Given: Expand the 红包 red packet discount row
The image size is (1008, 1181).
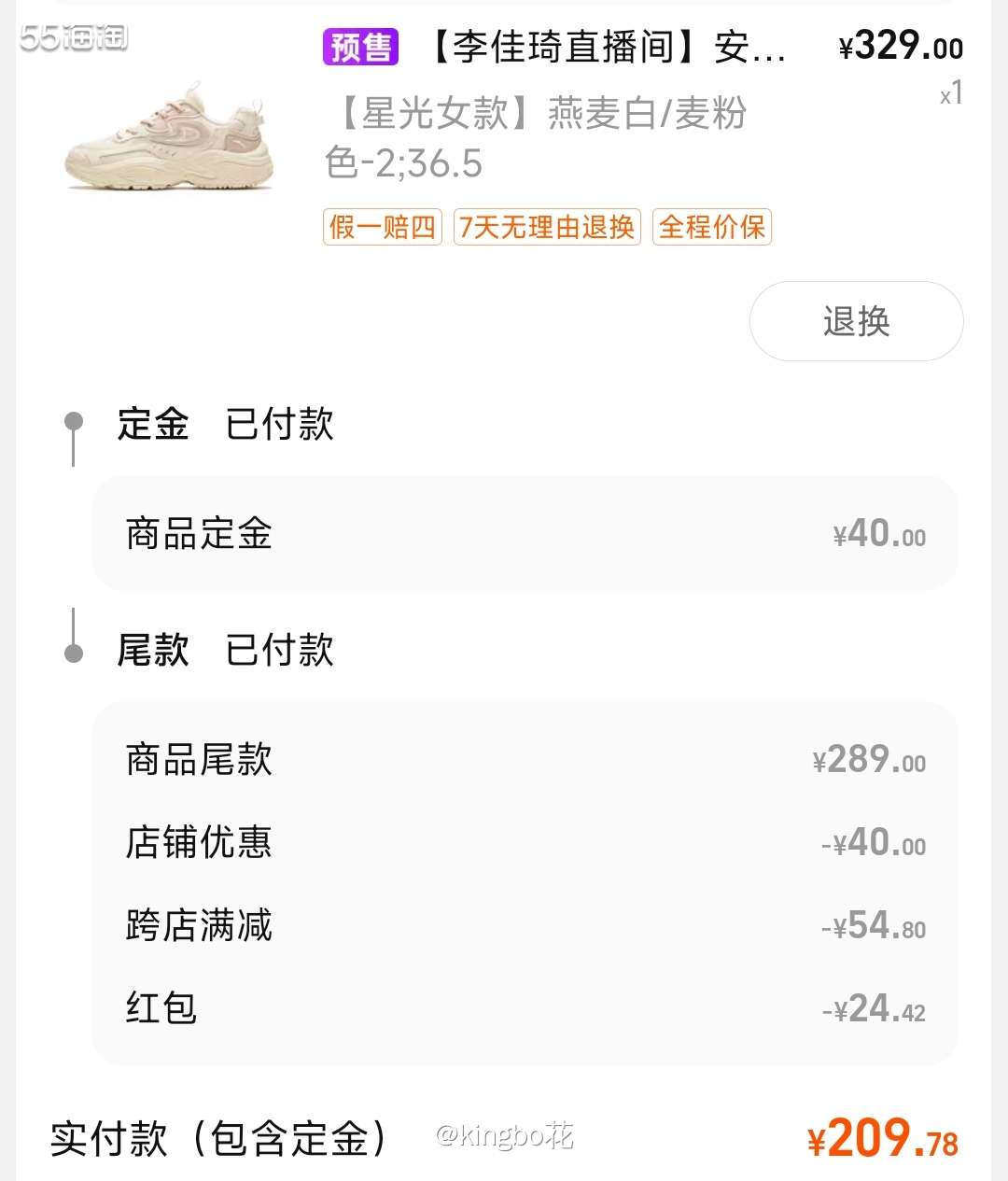Looking at the screenshot, I should tap(523, 1008).
